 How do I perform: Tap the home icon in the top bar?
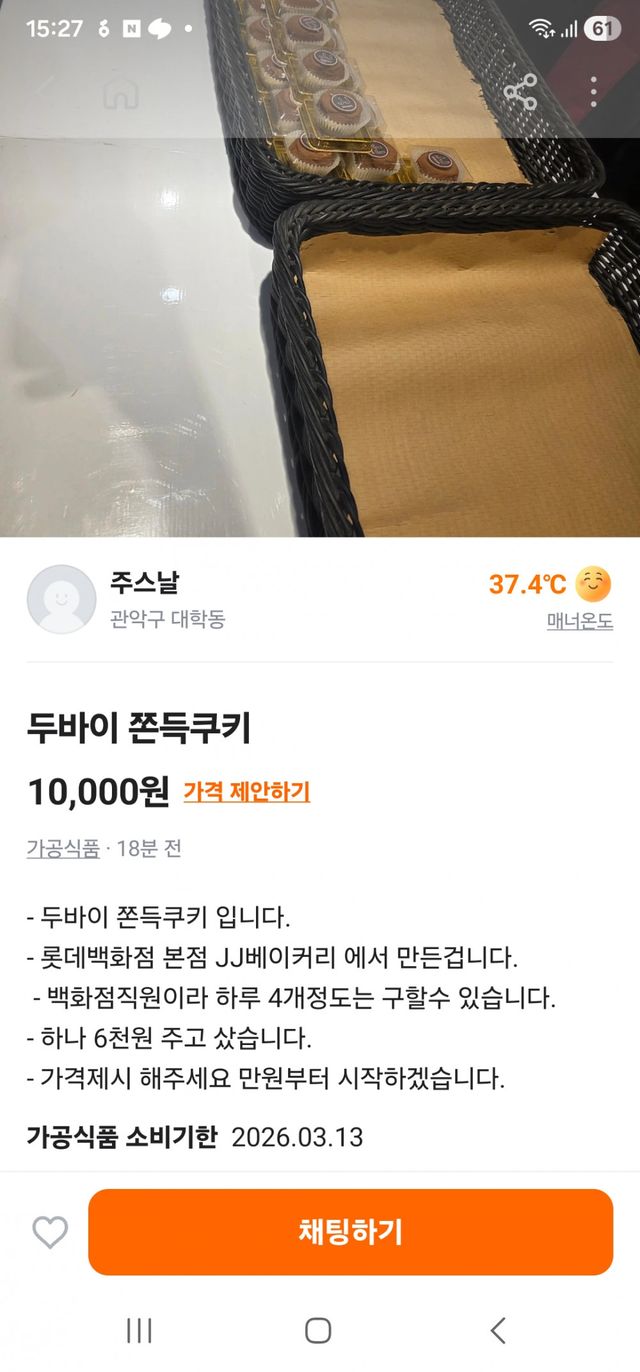(121, 93)
